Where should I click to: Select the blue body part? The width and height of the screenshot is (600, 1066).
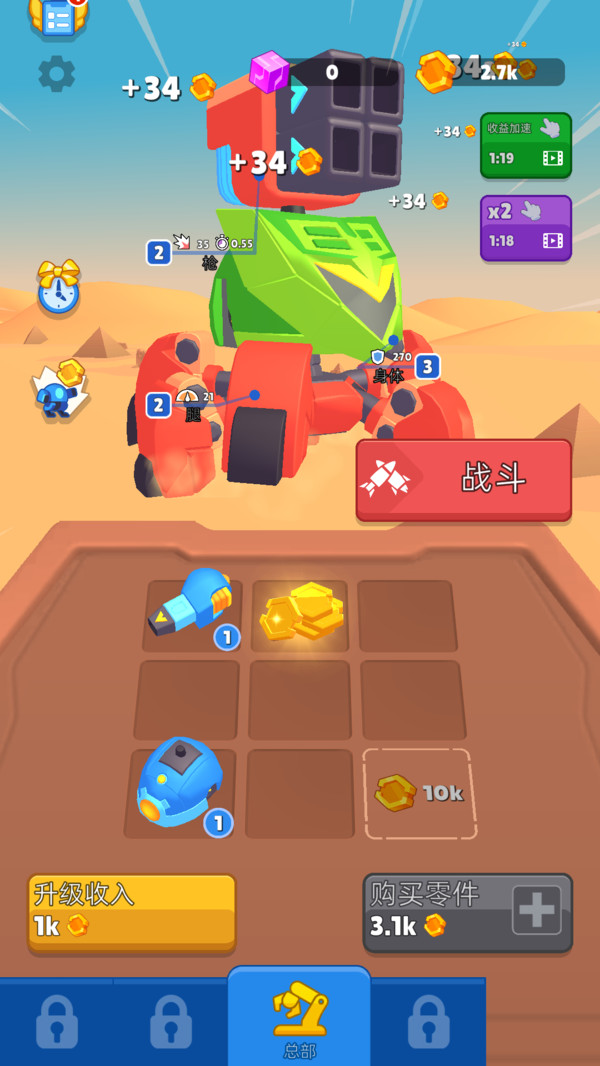pos(181,785)
